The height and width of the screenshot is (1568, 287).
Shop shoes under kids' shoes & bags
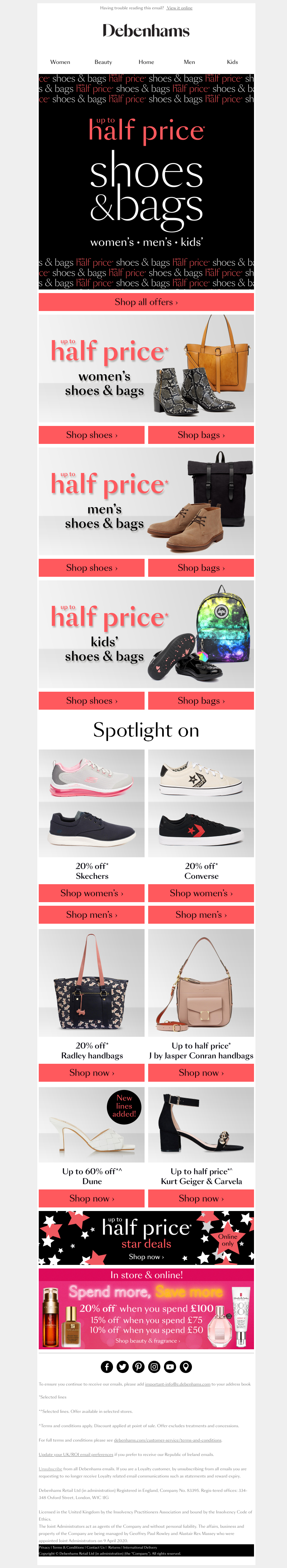tap(92, 701)
